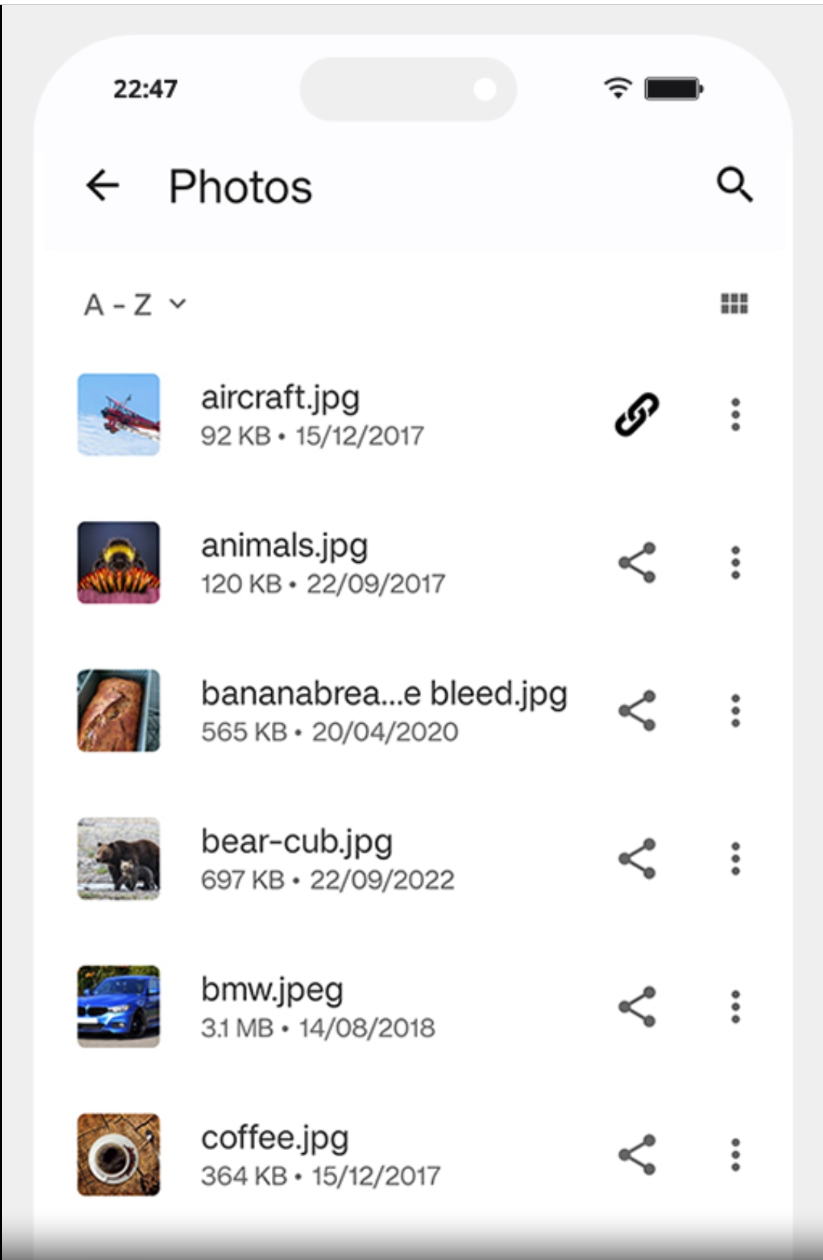The height and width of the screenshot is (1260, 823).
Task: Share animals.jpg
Action: [x=637, y=562]
